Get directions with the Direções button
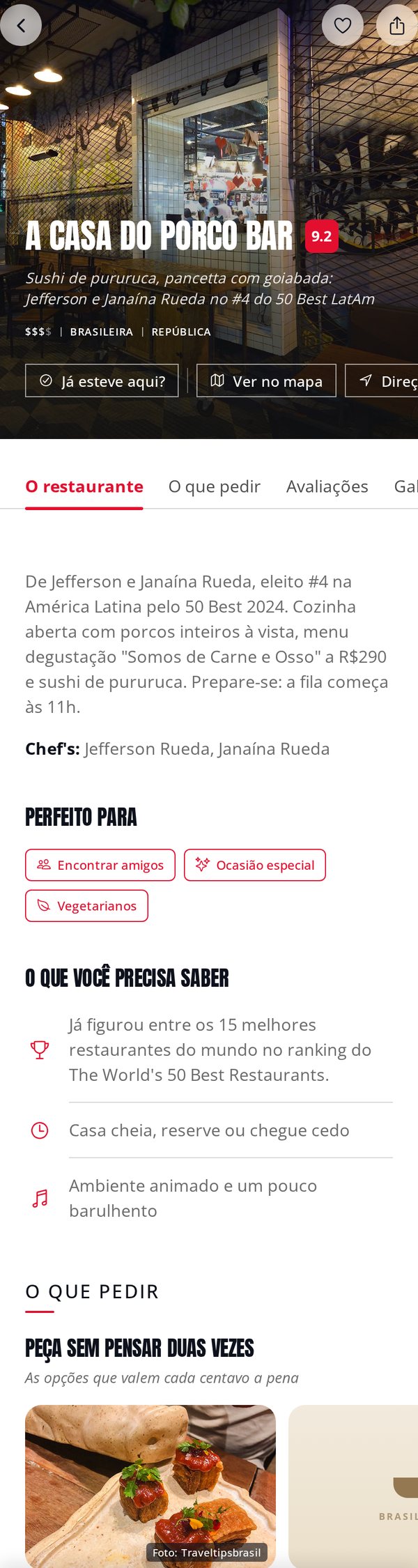The image size is (418, 1568). click(382, 381)
